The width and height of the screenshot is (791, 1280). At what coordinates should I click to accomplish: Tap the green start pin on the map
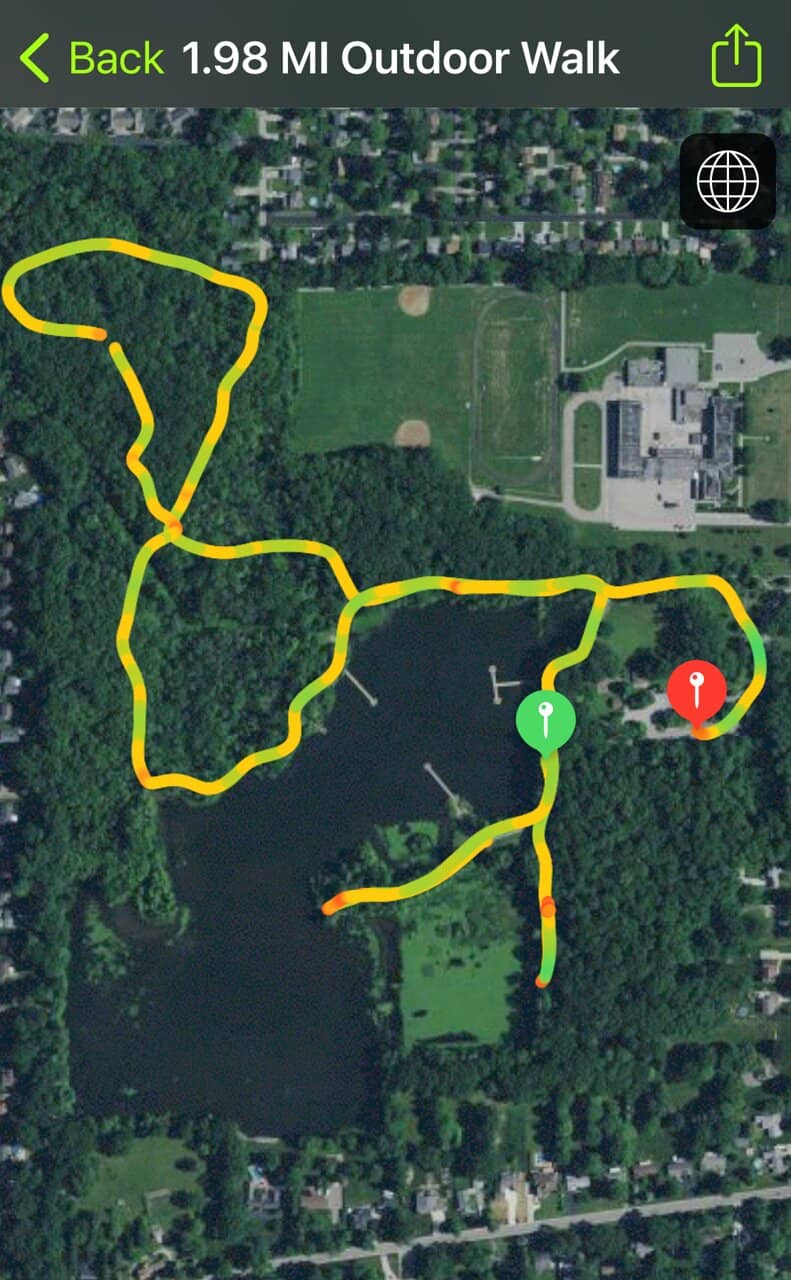coord(545,719)
